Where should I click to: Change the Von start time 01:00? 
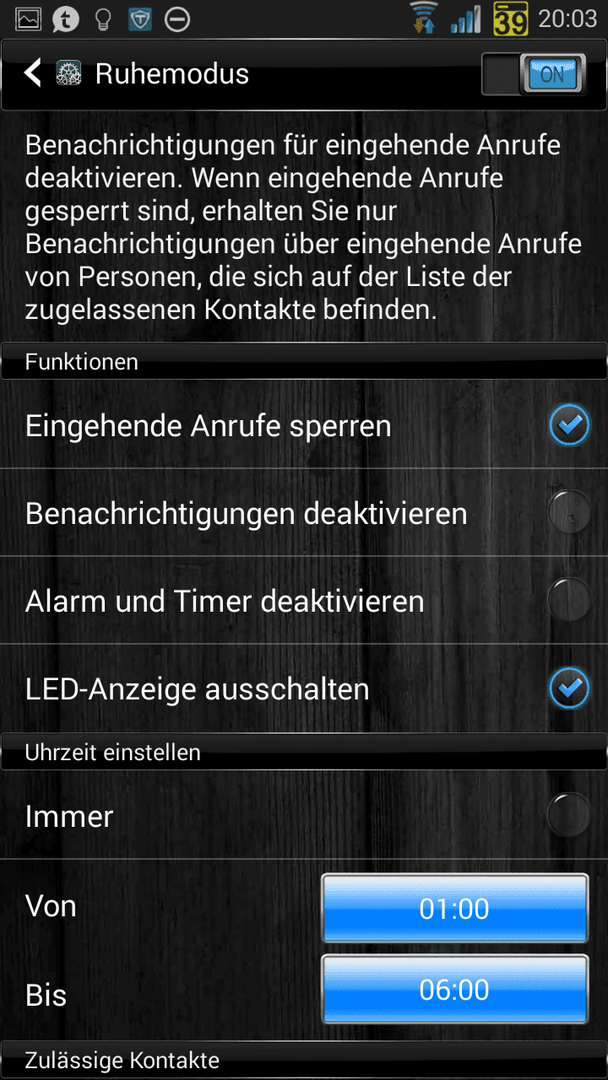[x=455, y=908]
